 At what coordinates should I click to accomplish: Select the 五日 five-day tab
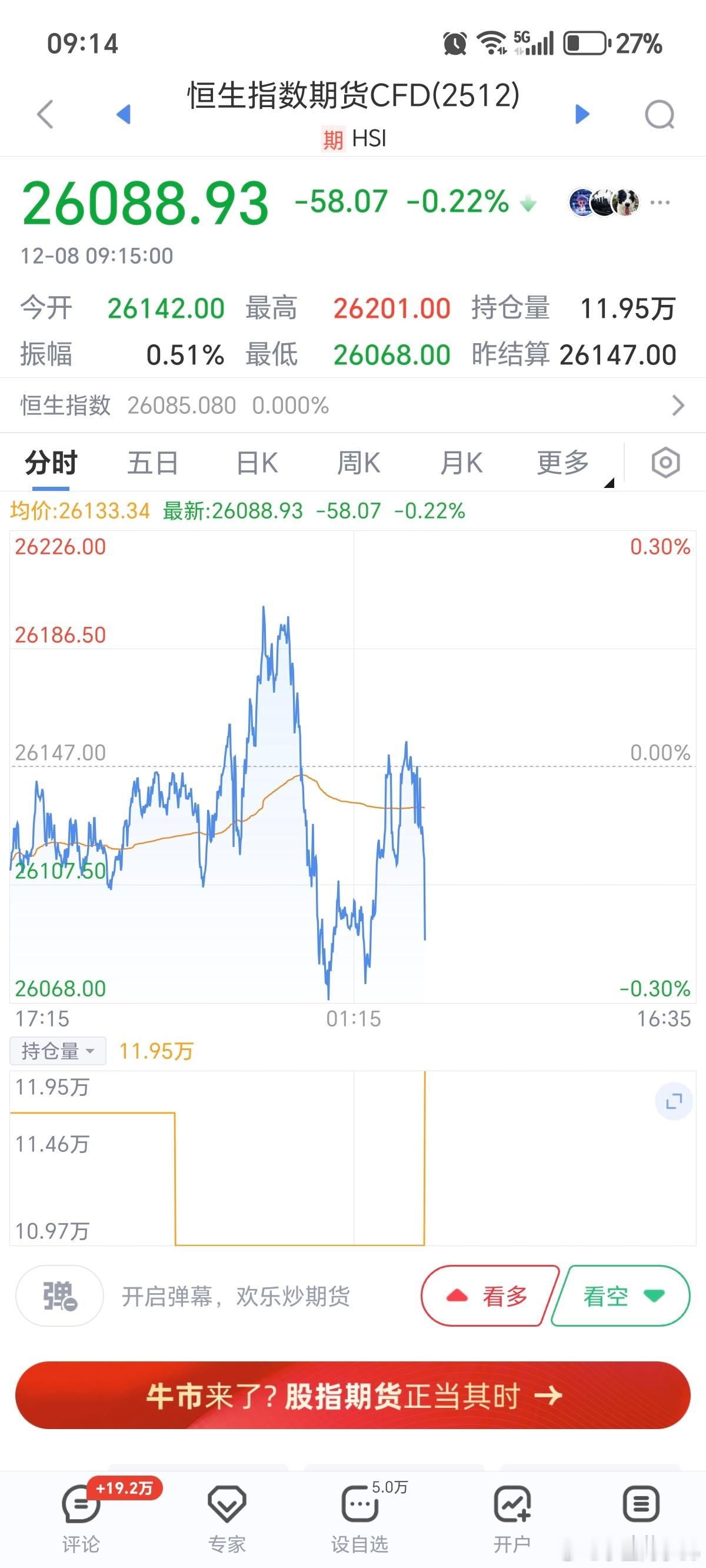pos(154,463)
